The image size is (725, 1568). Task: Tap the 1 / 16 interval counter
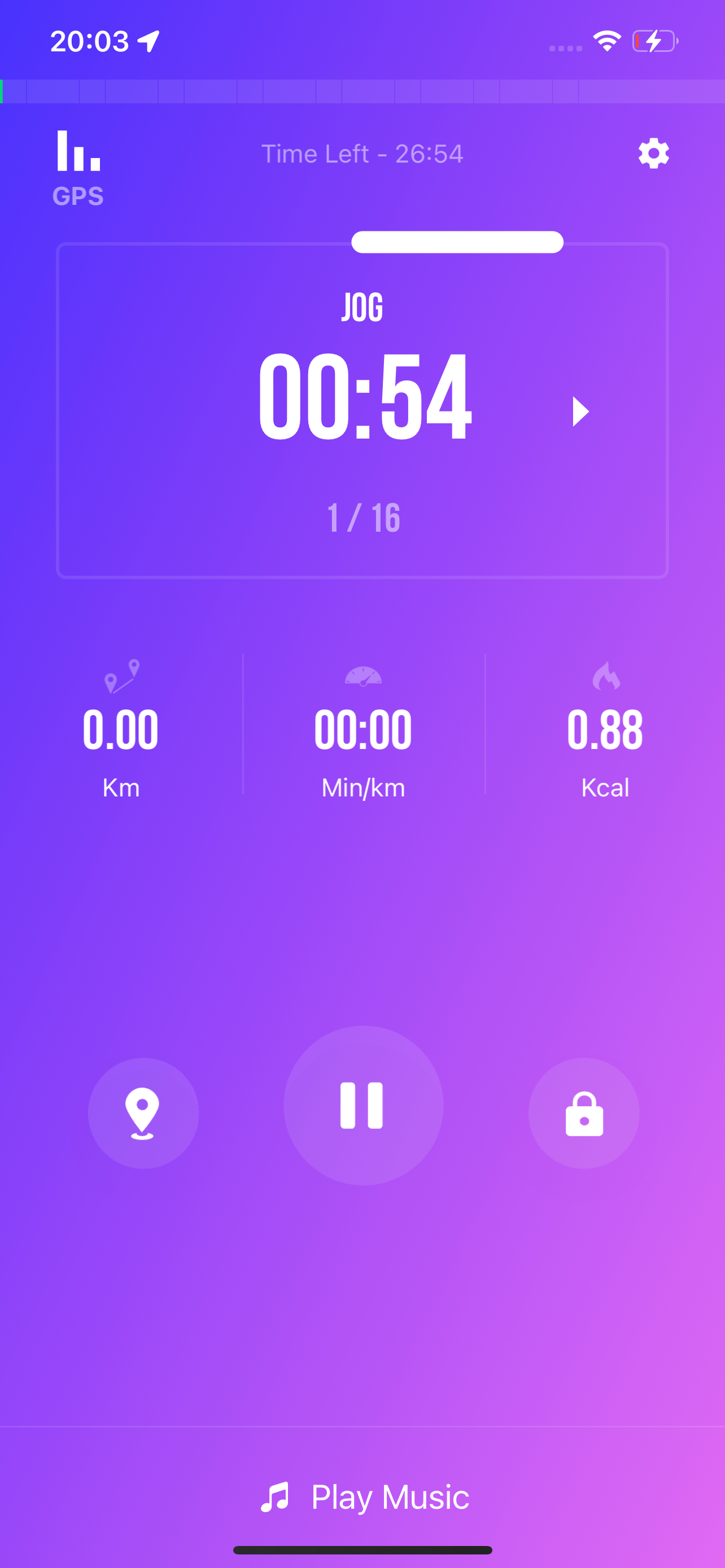(363, 517)
